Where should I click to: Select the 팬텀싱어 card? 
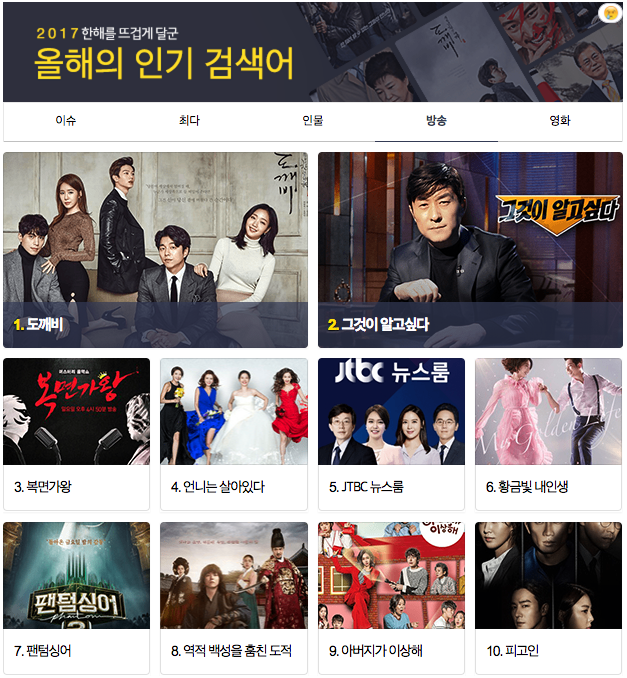point(77,597)
